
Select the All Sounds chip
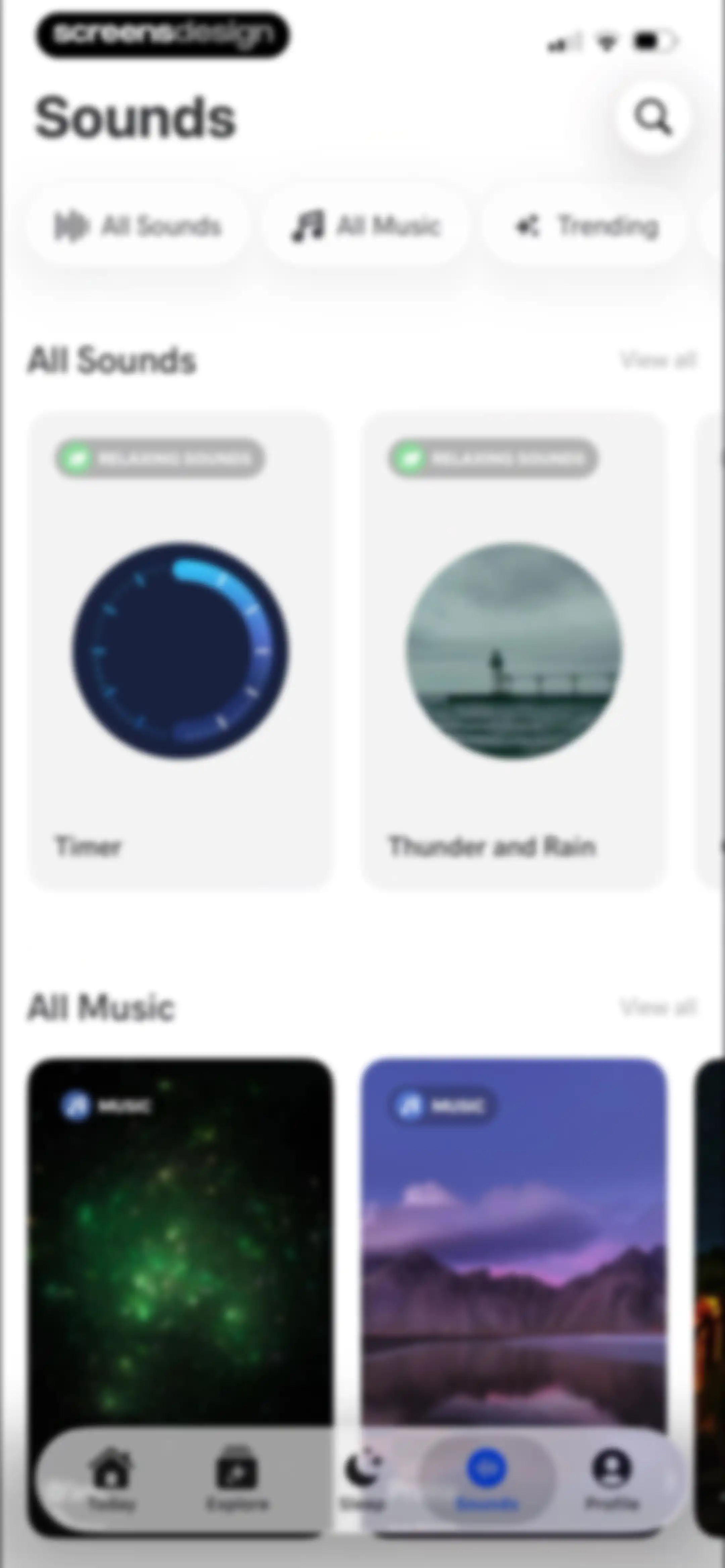[137, 226]
